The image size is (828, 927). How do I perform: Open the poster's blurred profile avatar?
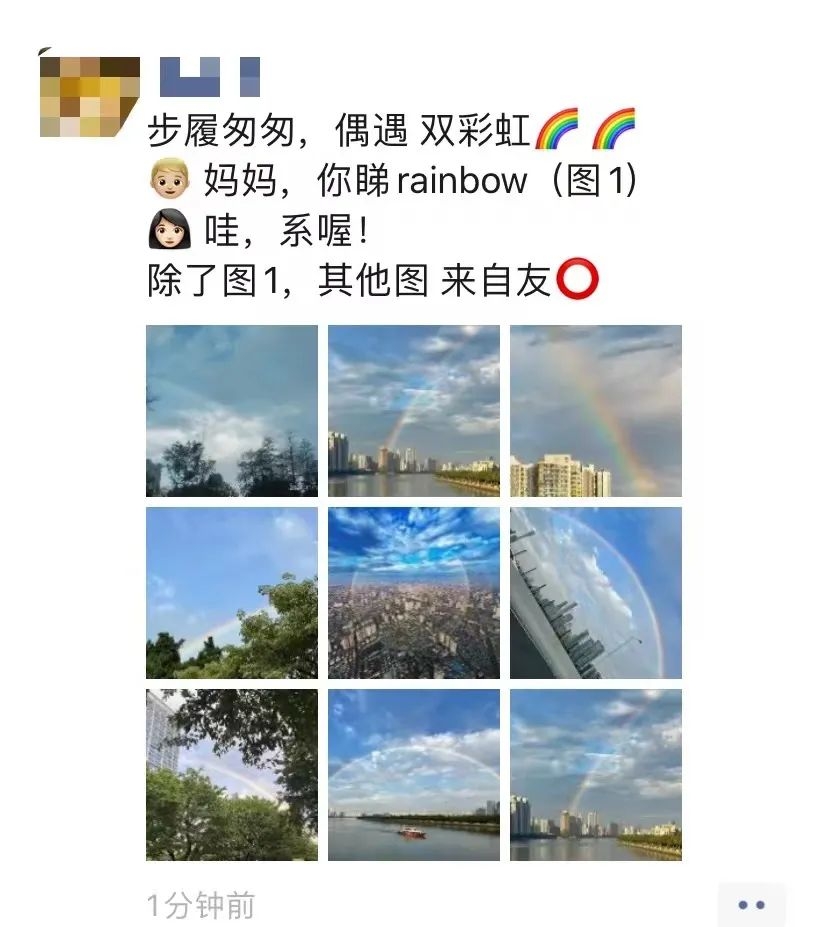[90, 97]
